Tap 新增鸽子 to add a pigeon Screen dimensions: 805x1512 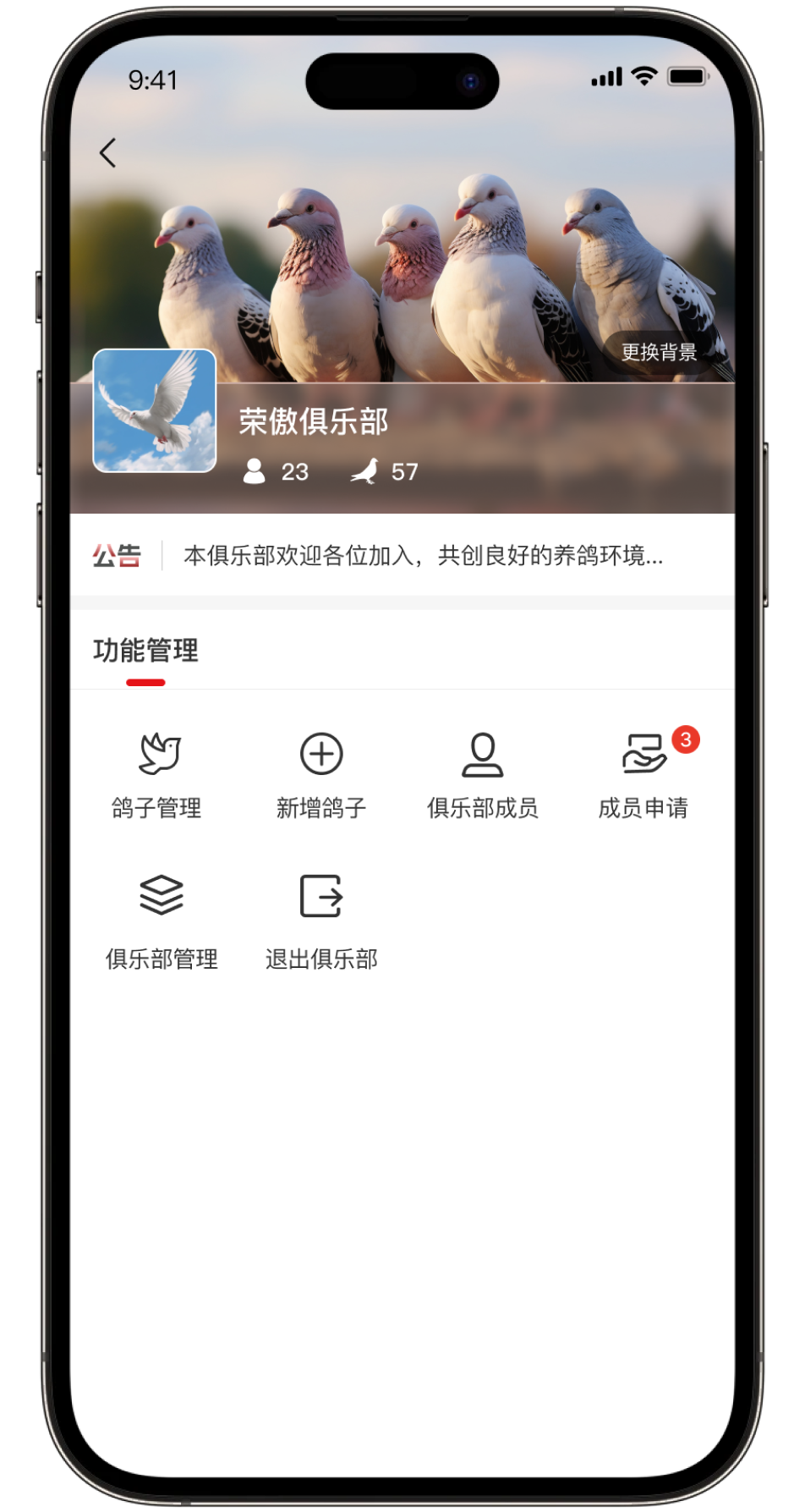point(321,775)
